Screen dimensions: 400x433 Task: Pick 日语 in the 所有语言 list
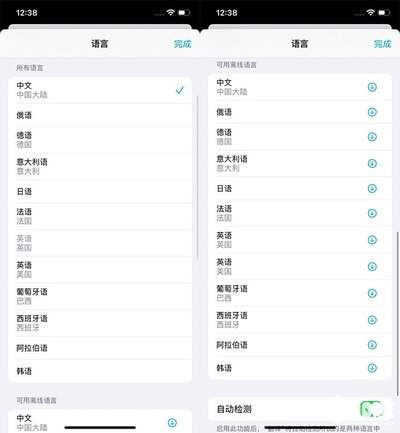pos(100,192)
